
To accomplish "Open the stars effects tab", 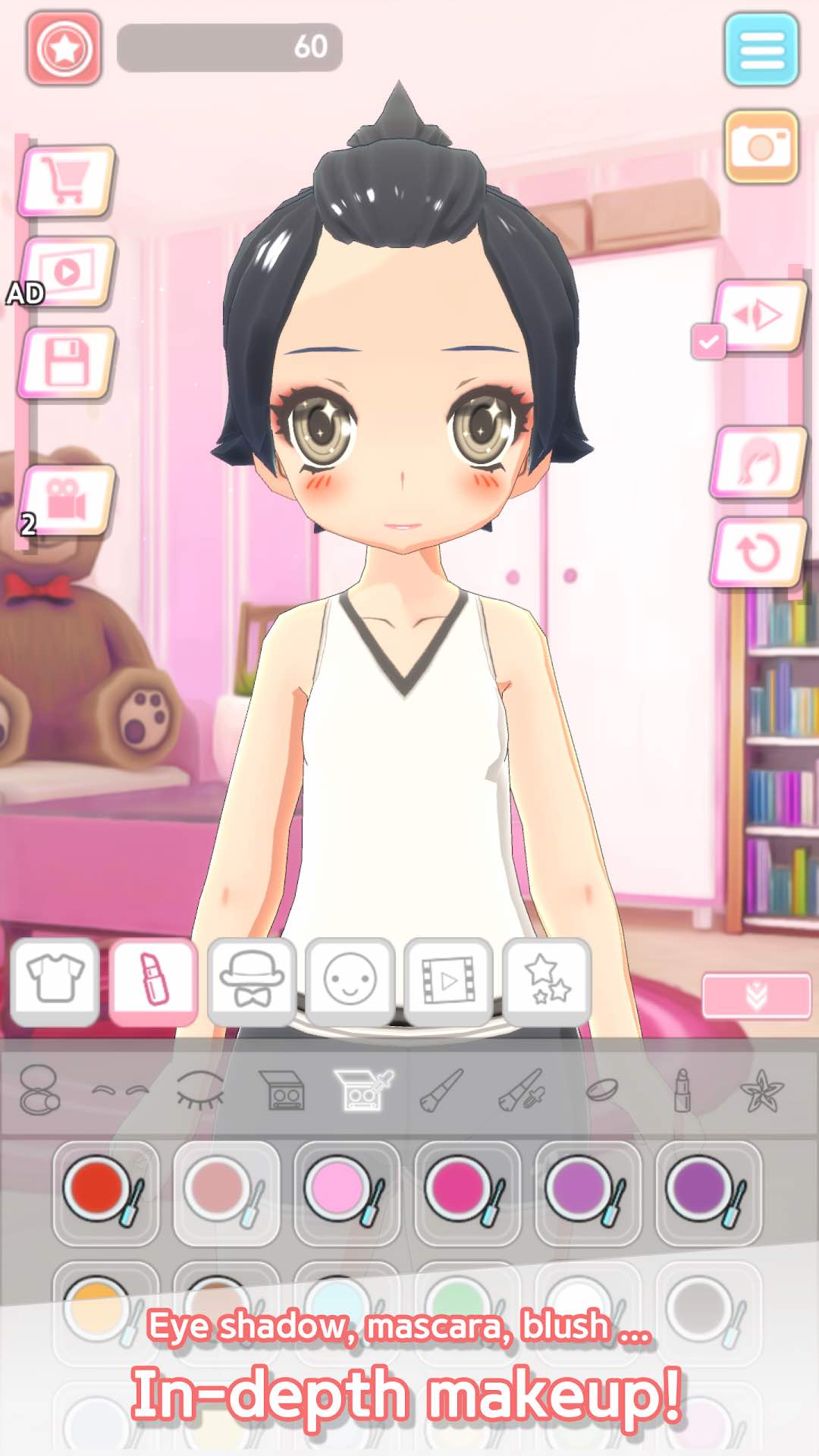I will [x=548, y=981].
